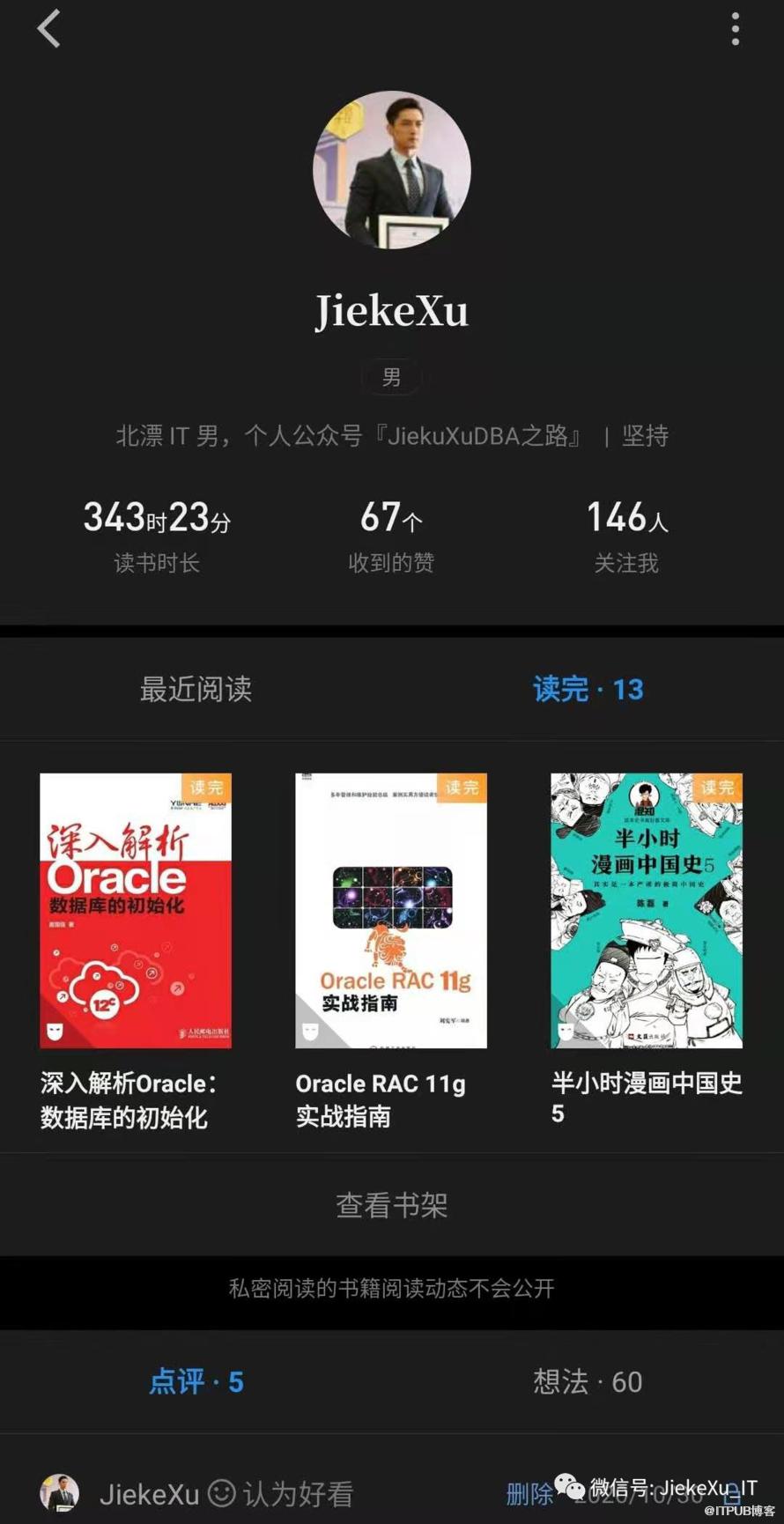Switch to the 最近阅读 tab
The image size is (784, 1524).
[196, 689]
